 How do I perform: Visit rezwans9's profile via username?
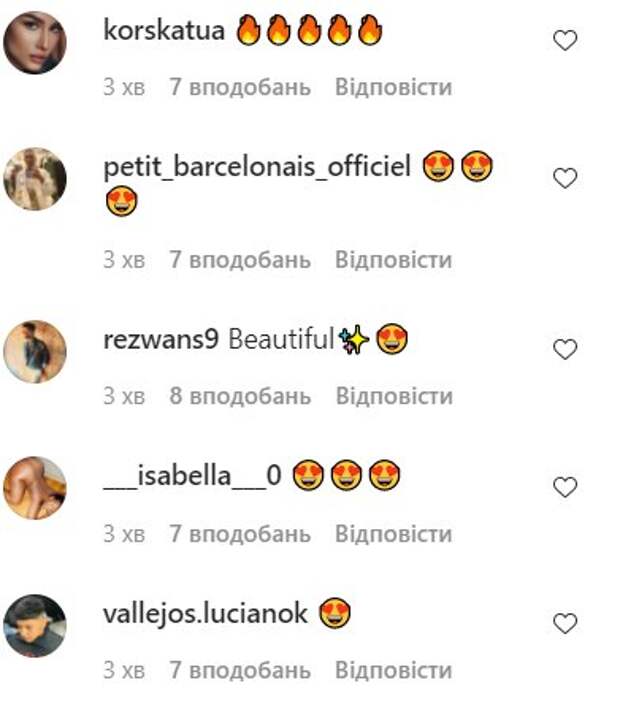[161, 339]
